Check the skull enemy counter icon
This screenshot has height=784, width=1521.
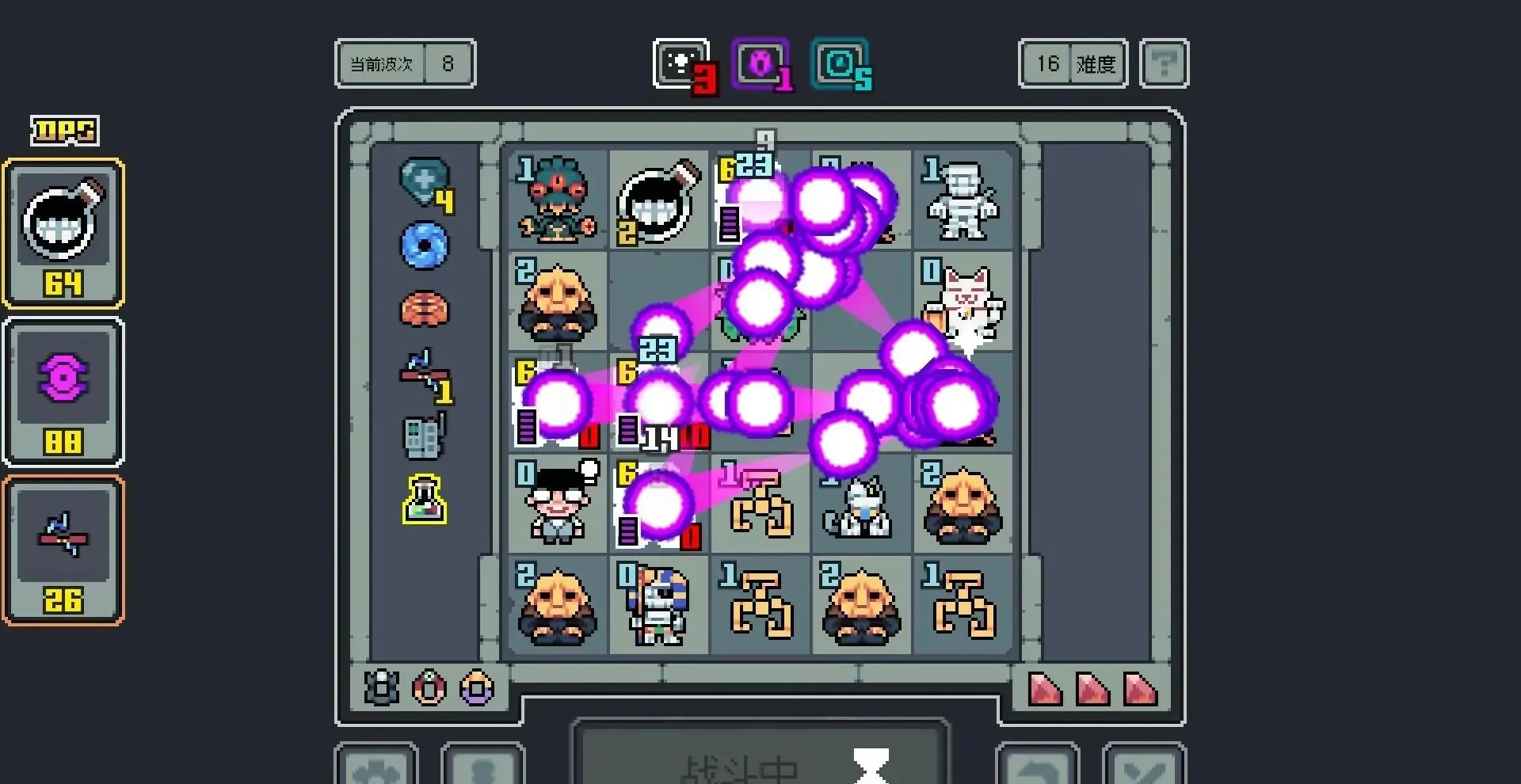(681, 63)
